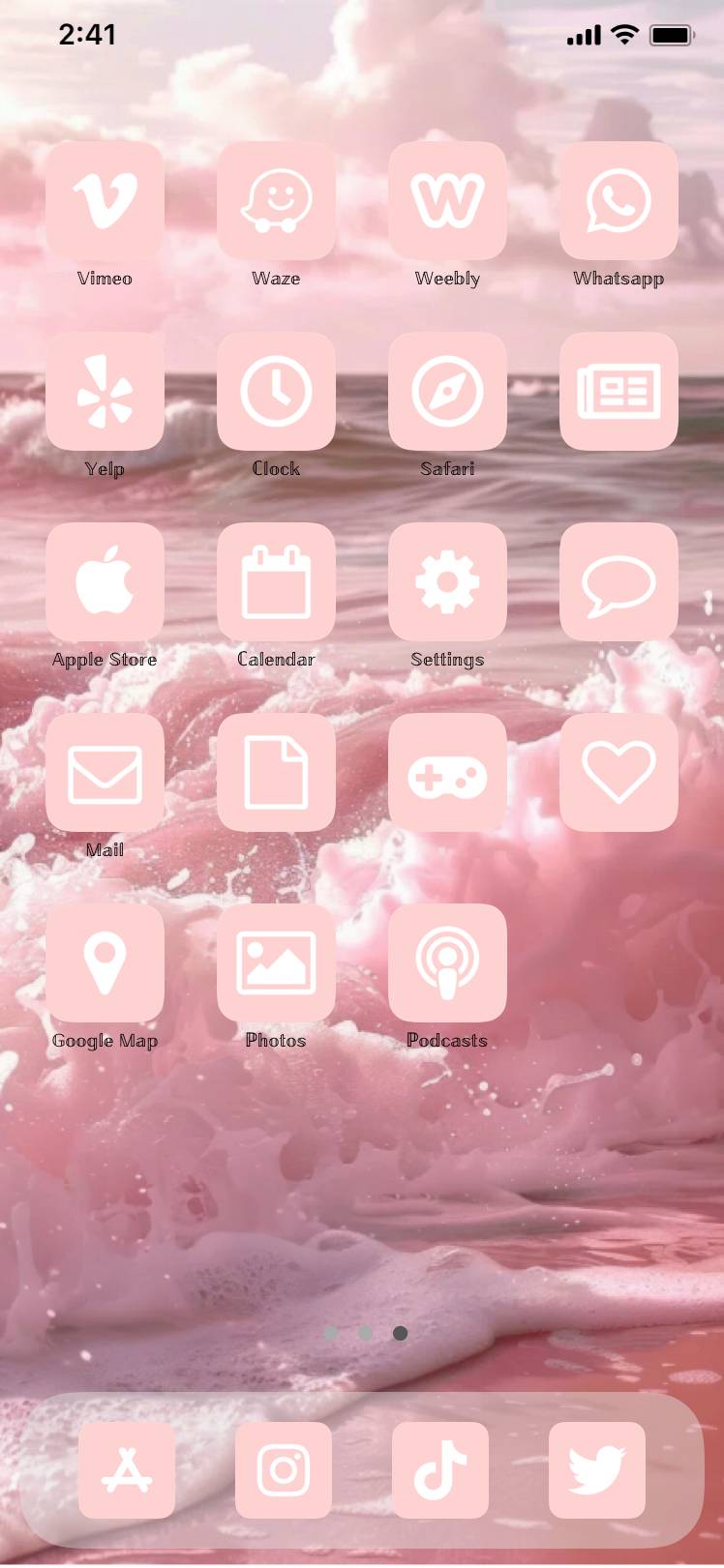
Task: Open the Vimeo app
Action: tap(105, 200)
